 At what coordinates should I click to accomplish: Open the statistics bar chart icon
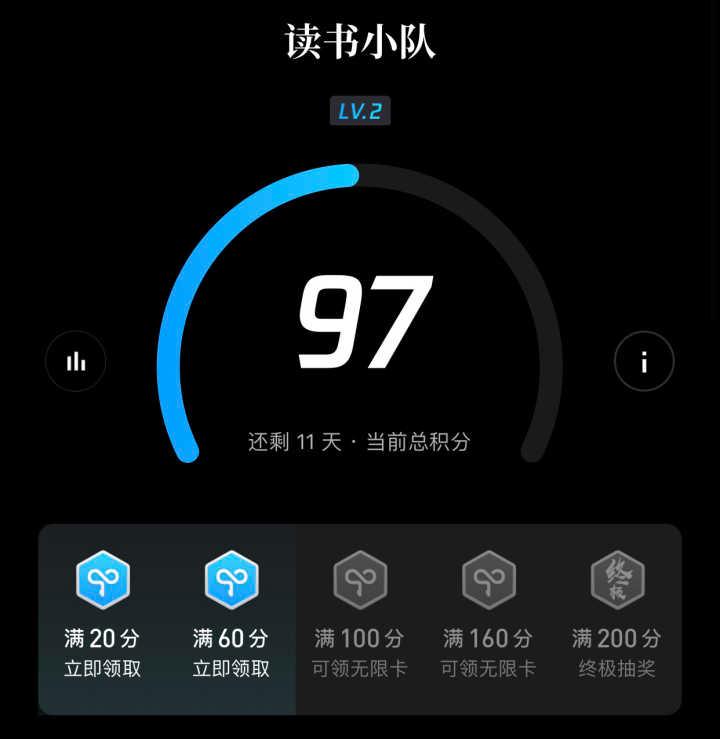coord(76,362)
